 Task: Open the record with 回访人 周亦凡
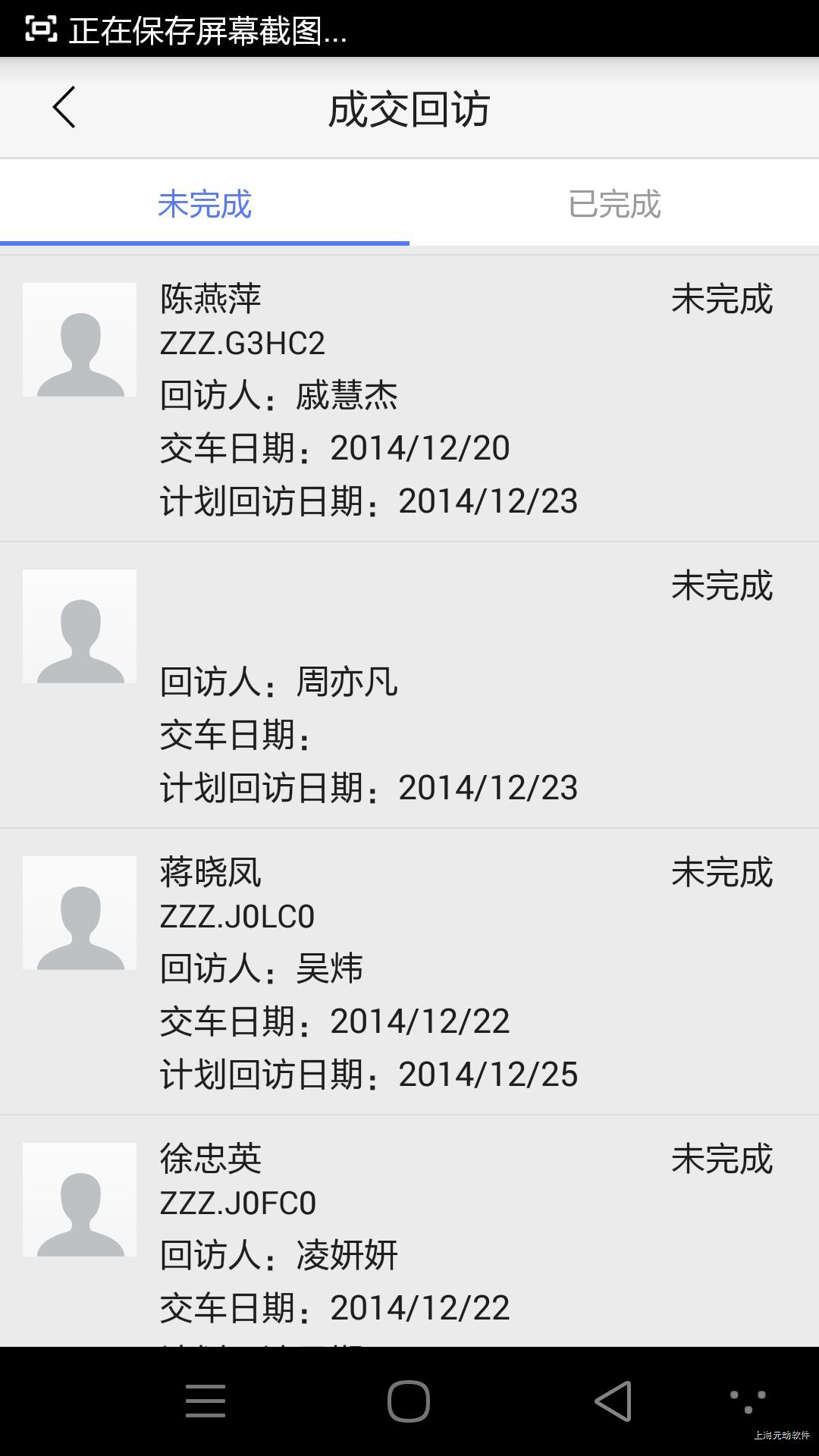point(409,685)
